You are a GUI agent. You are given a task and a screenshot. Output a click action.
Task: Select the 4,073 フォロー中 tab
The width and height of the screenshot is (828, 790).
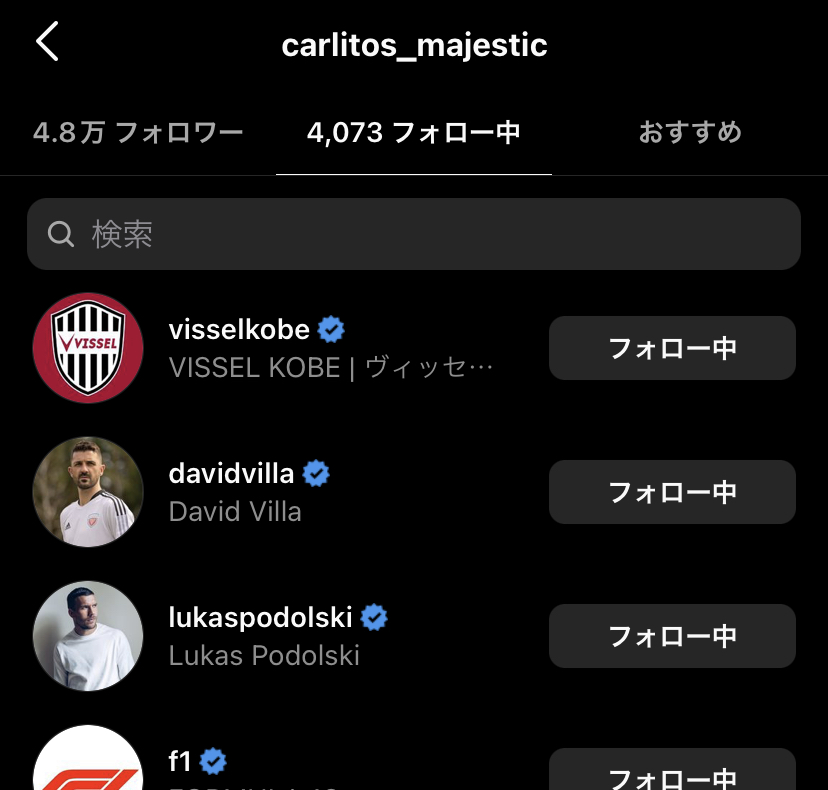click(414, 132)
